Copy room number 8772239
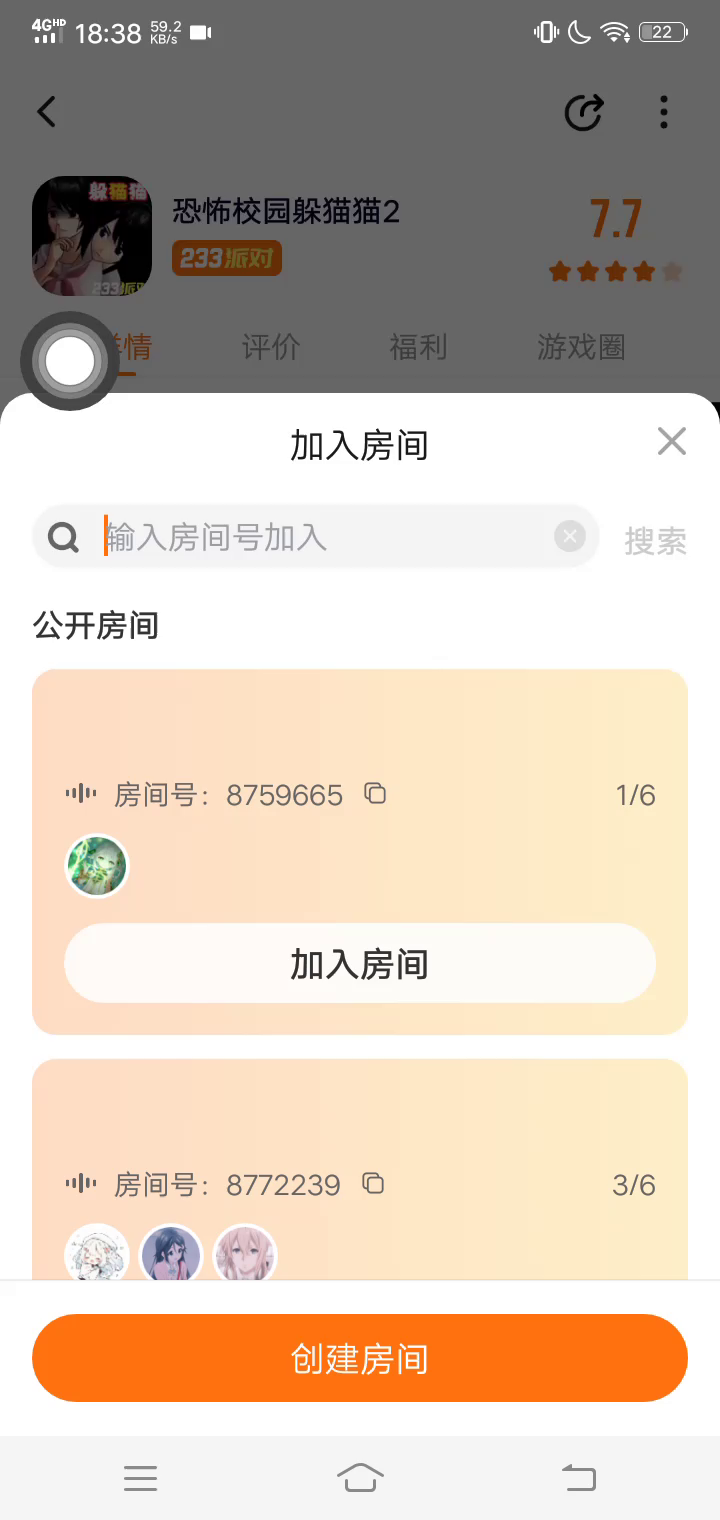 coord(373,1184)
